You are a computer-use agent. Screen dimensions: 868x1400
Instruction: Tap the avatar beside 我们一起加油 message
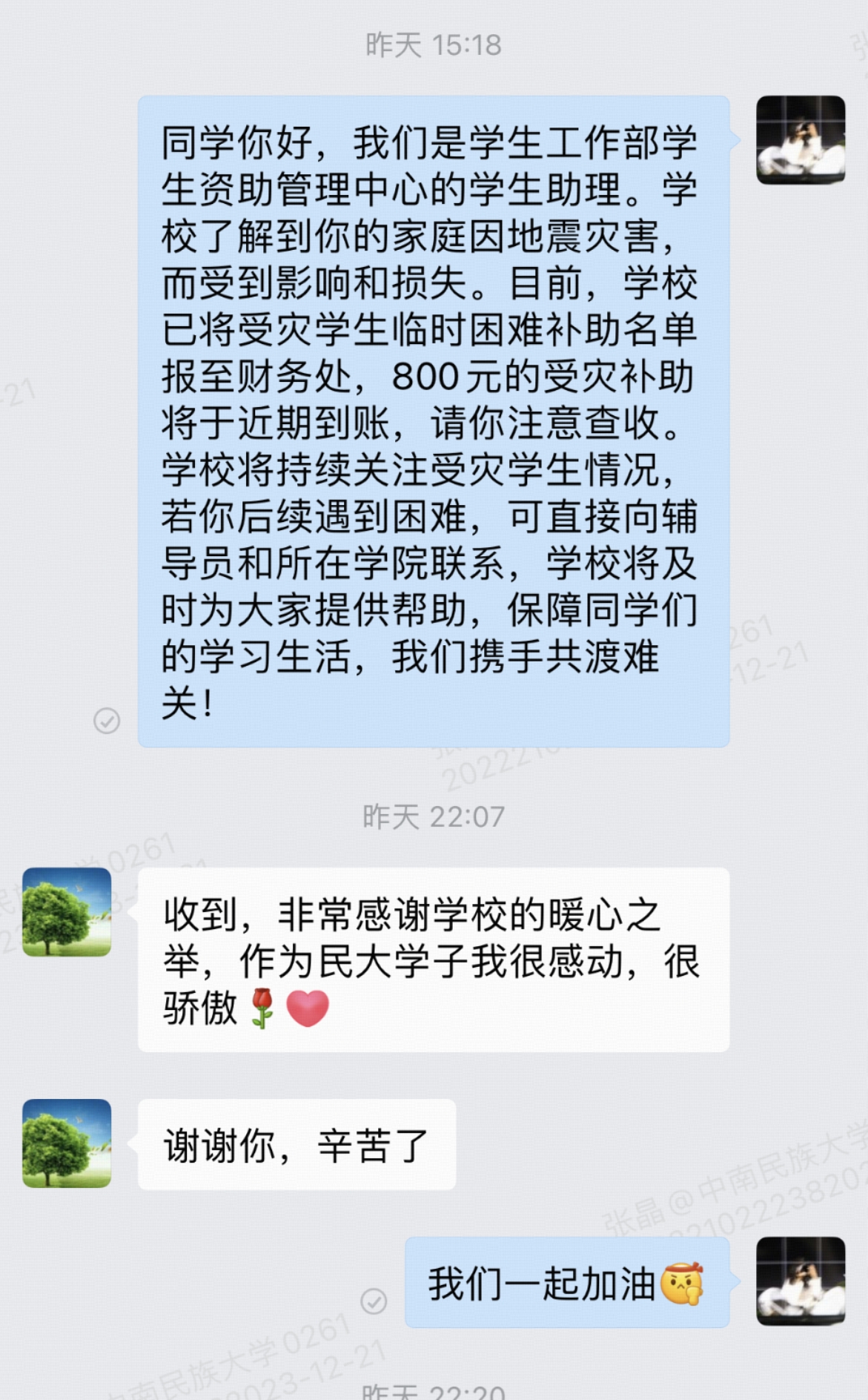tap(801, 1281)
